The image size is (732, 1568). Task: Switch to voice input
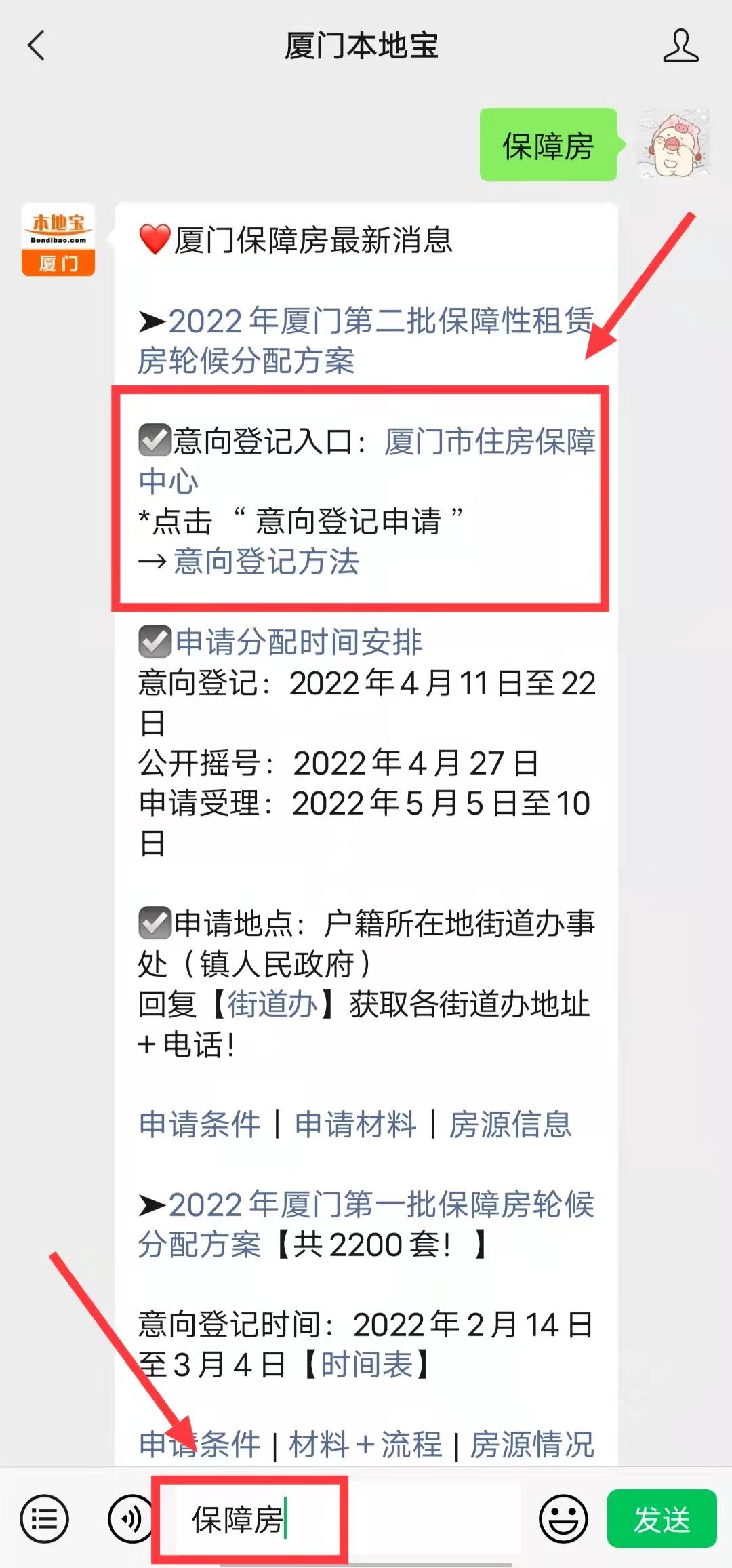click(130, 1519)
